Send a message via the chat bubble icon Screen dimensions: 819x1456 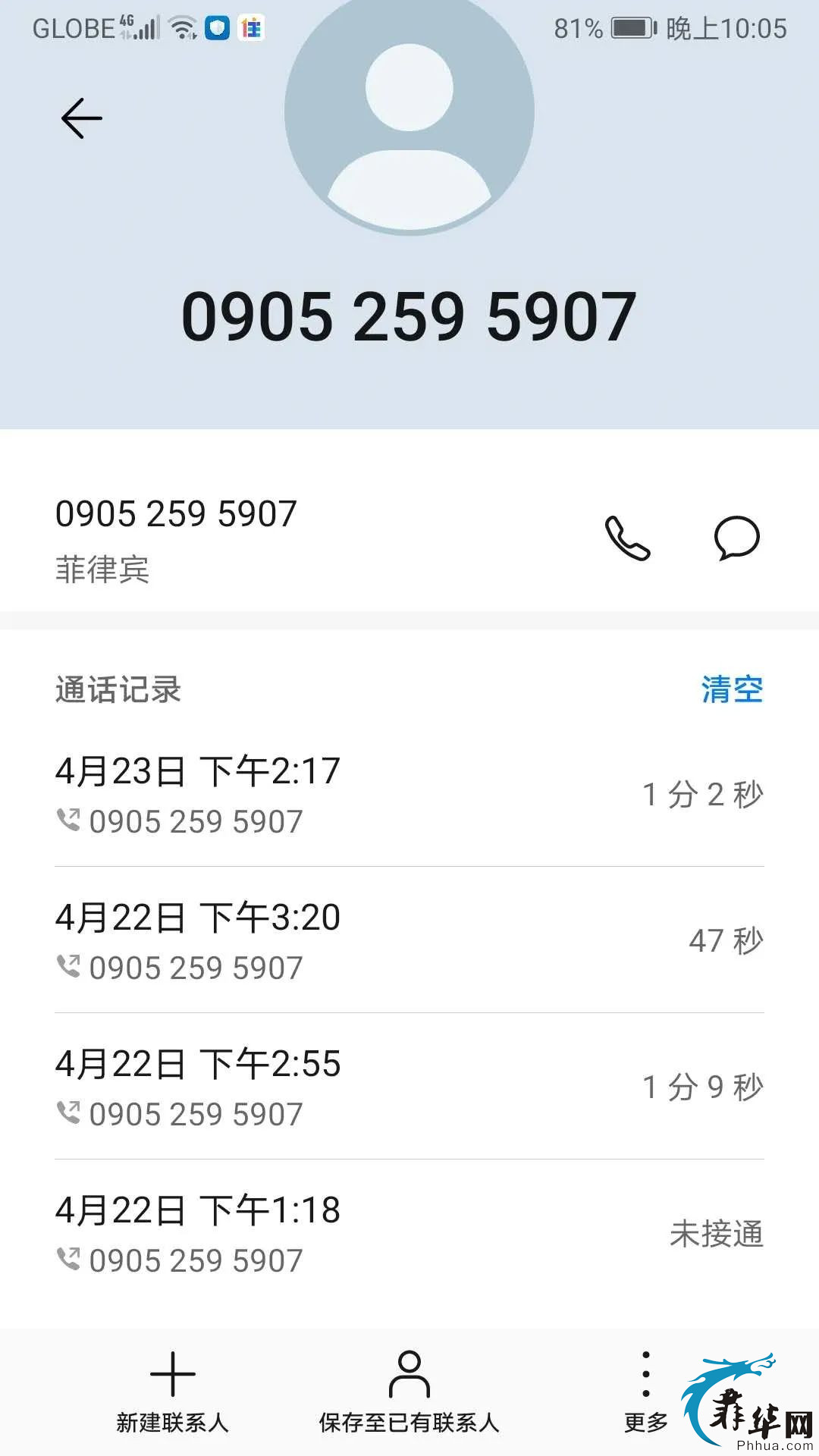(x=736, y=538)
